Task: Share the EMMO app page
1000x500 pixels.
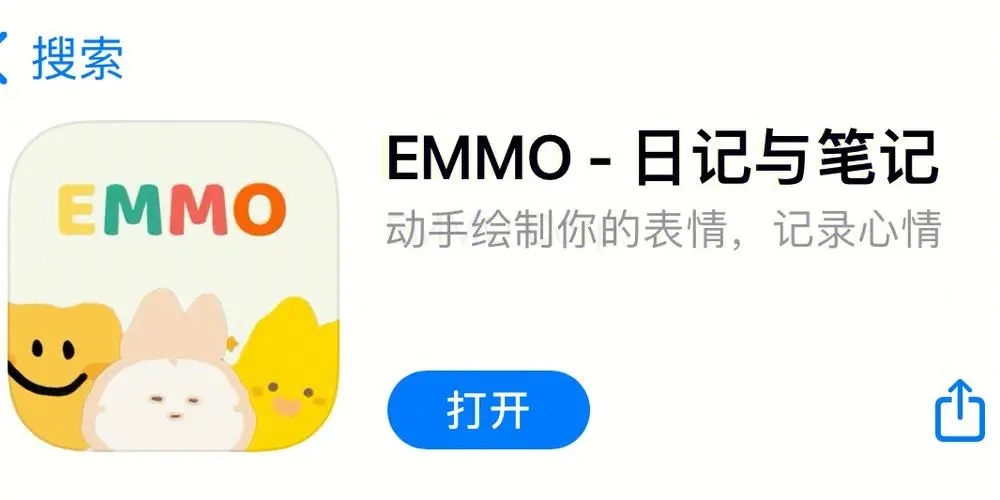Action: [x=960, y=410]
